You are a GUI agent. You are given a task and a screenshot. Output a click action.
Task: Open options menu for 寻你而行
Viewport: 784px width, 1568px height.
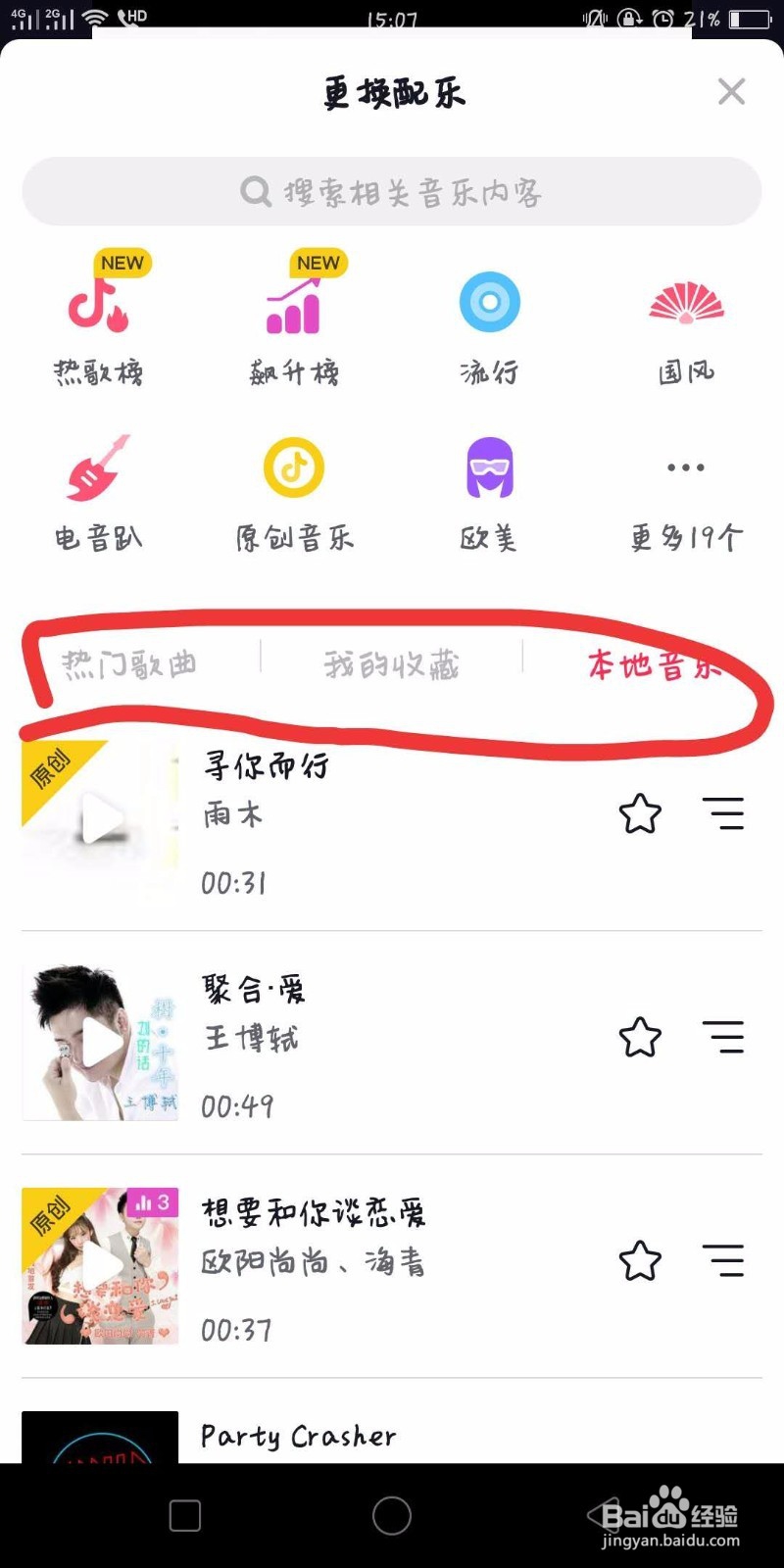724,814
